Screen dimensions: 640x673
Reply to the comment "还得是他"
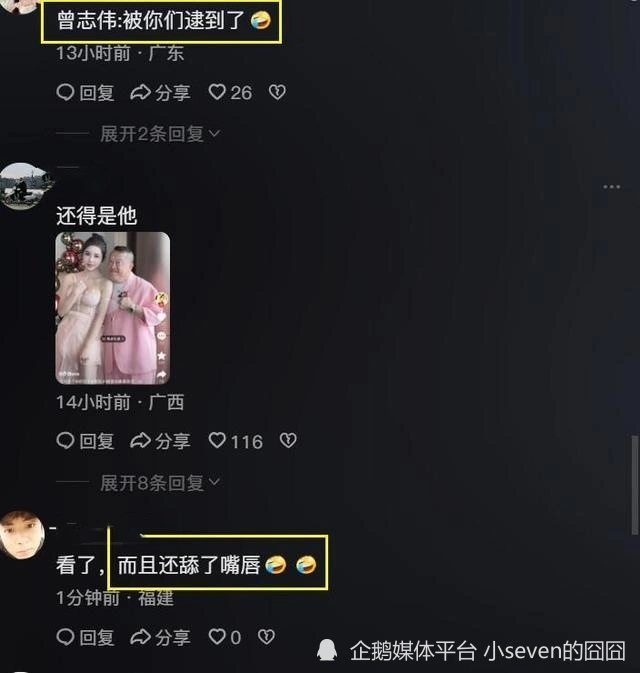point(86,441)
